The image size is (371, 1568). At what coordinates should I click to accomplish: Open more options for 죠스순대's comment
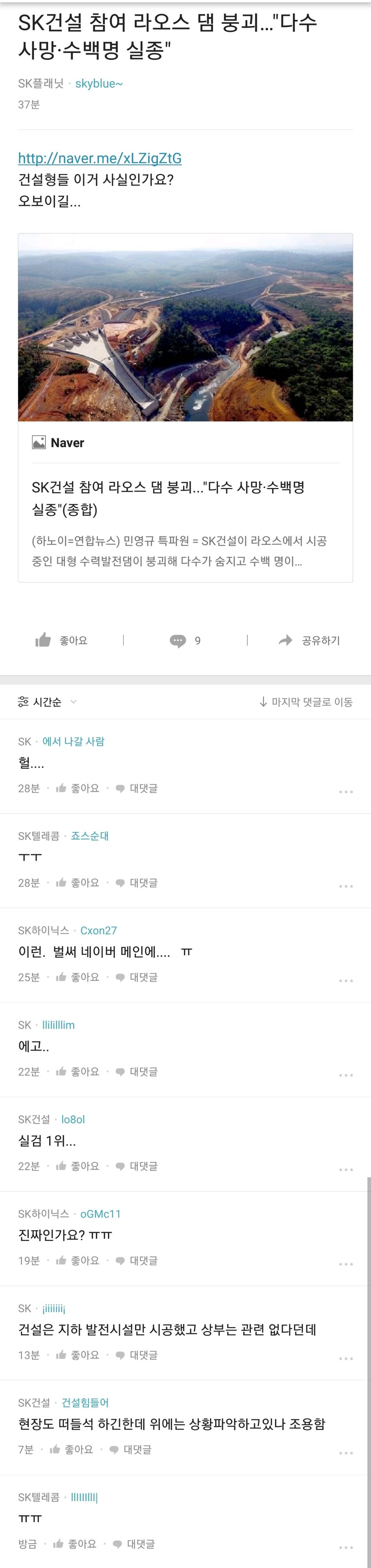pos(346,886)
